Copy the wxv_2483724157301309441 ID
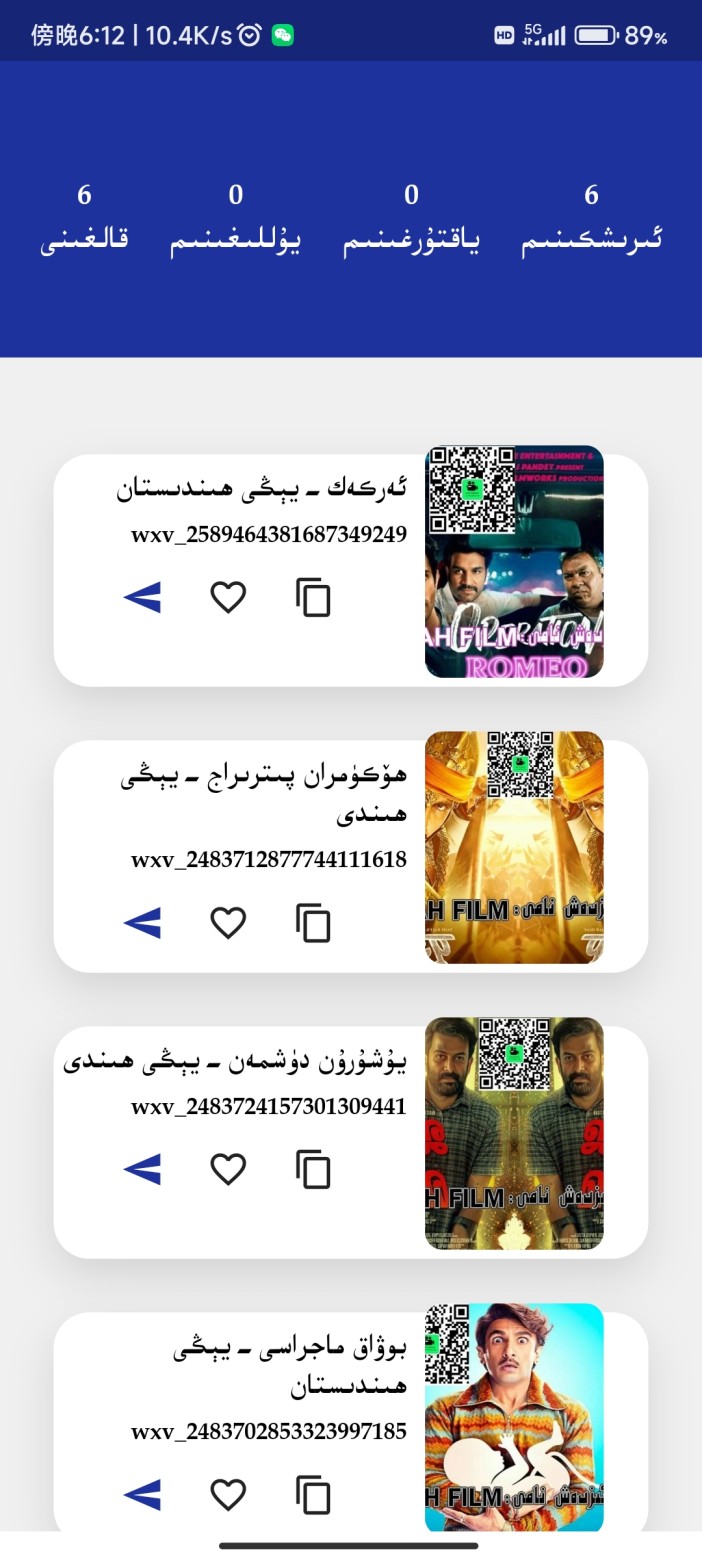 [x=313, y=1168]
